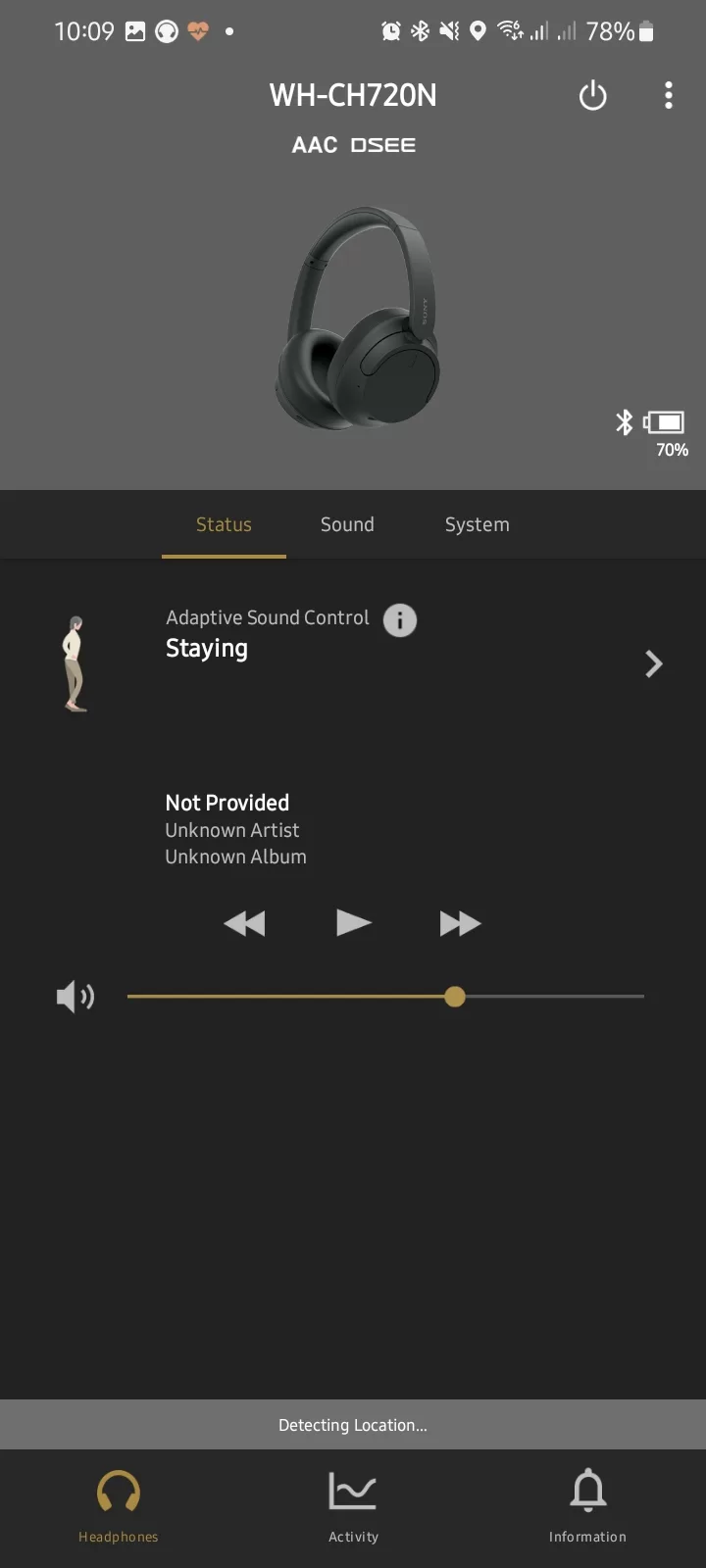Open the three-dot overflow menu
The height and width of the screenshot is (1568, 706).
pyautogui.click(x=668, y=96)
